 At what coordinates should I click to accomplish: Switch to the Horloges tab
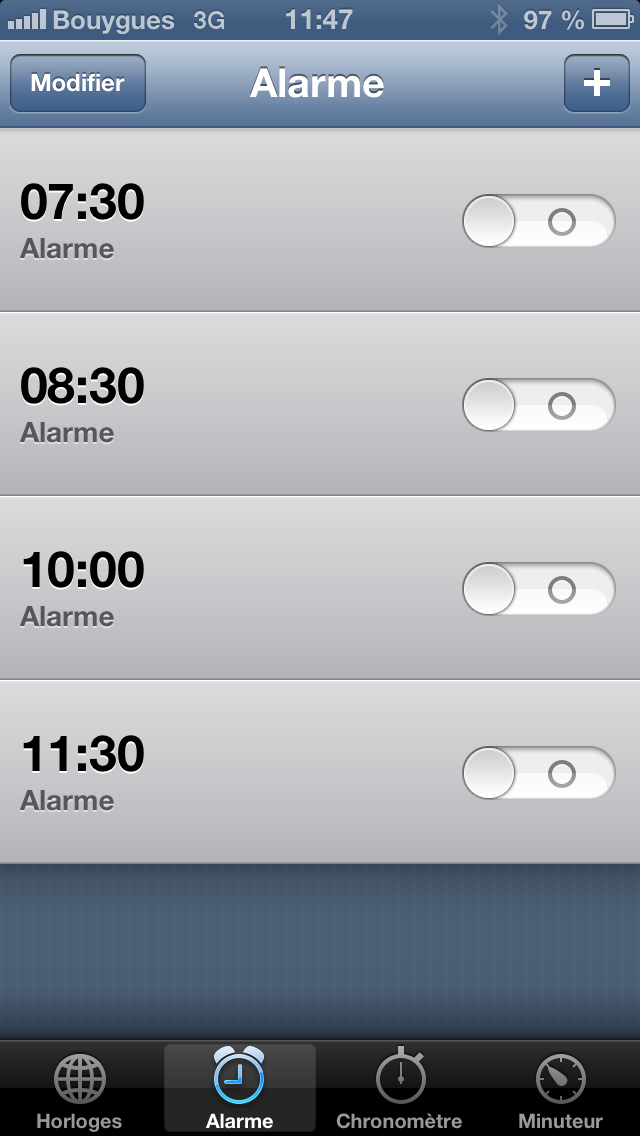(79, 1090)
